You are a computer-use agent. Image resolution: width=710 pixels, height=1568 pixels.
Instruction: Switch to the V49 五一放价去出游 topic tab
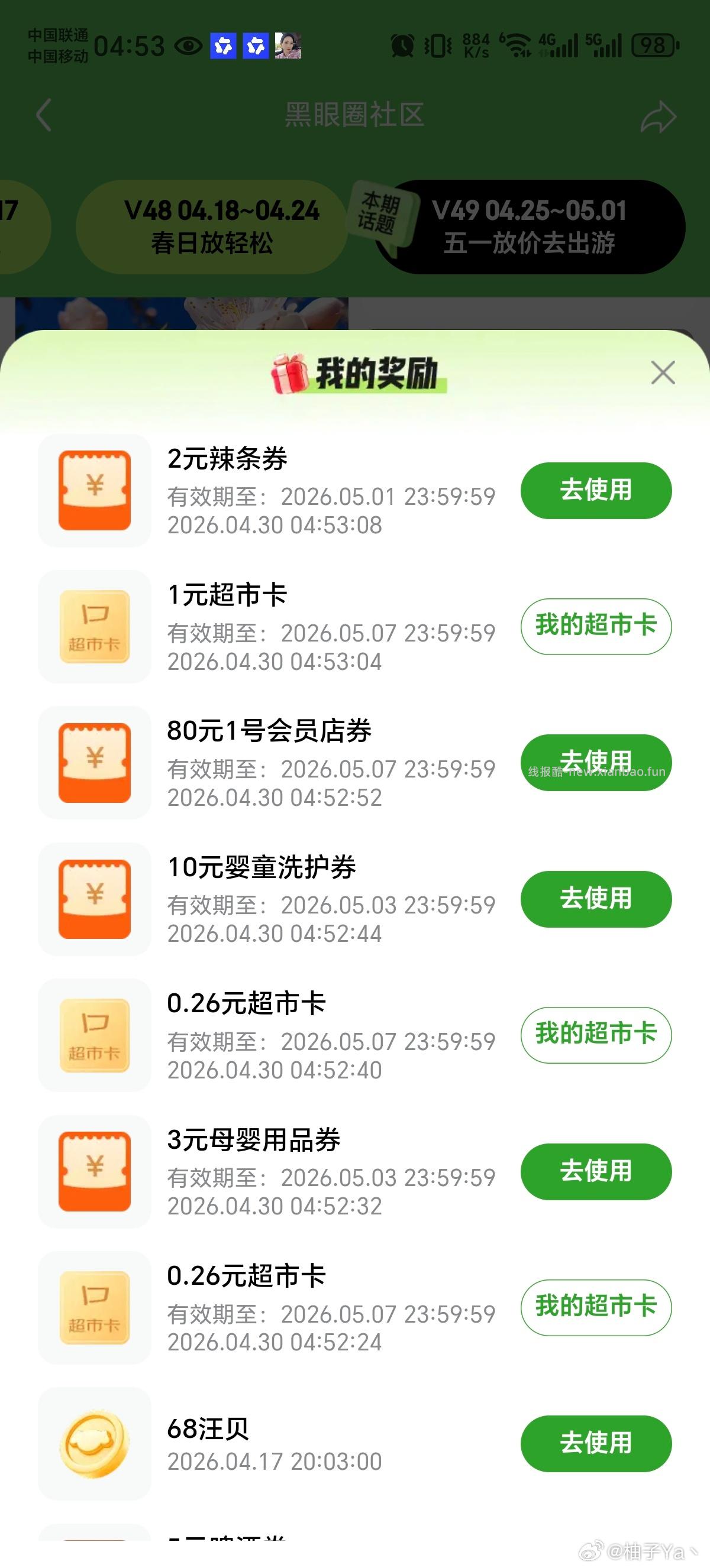click(x=531, y=226)
